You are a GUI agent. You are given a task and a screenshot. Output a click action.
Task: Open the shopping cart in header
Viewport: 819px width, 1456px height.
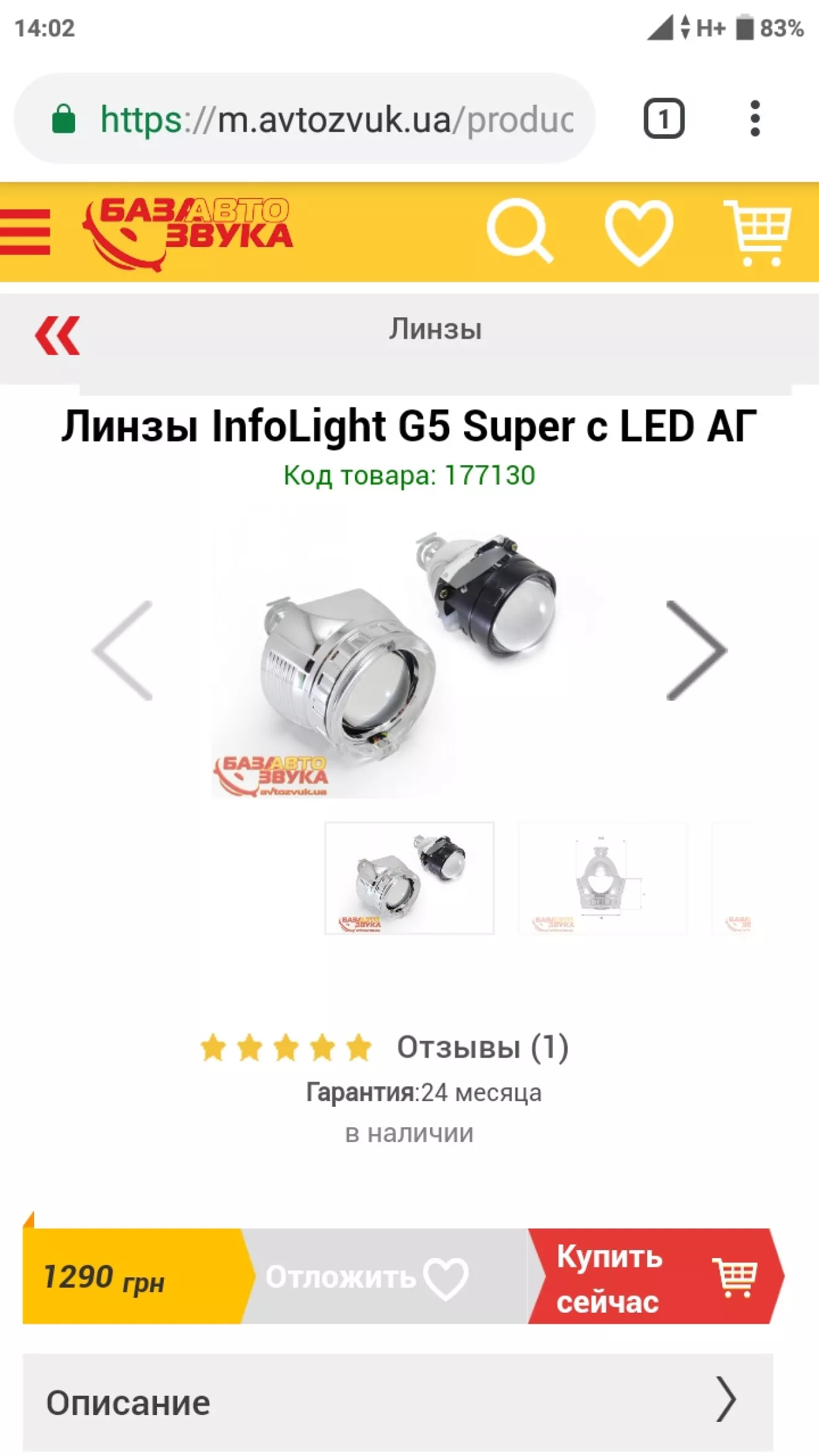pyautogui.click(x=758, y=233)
